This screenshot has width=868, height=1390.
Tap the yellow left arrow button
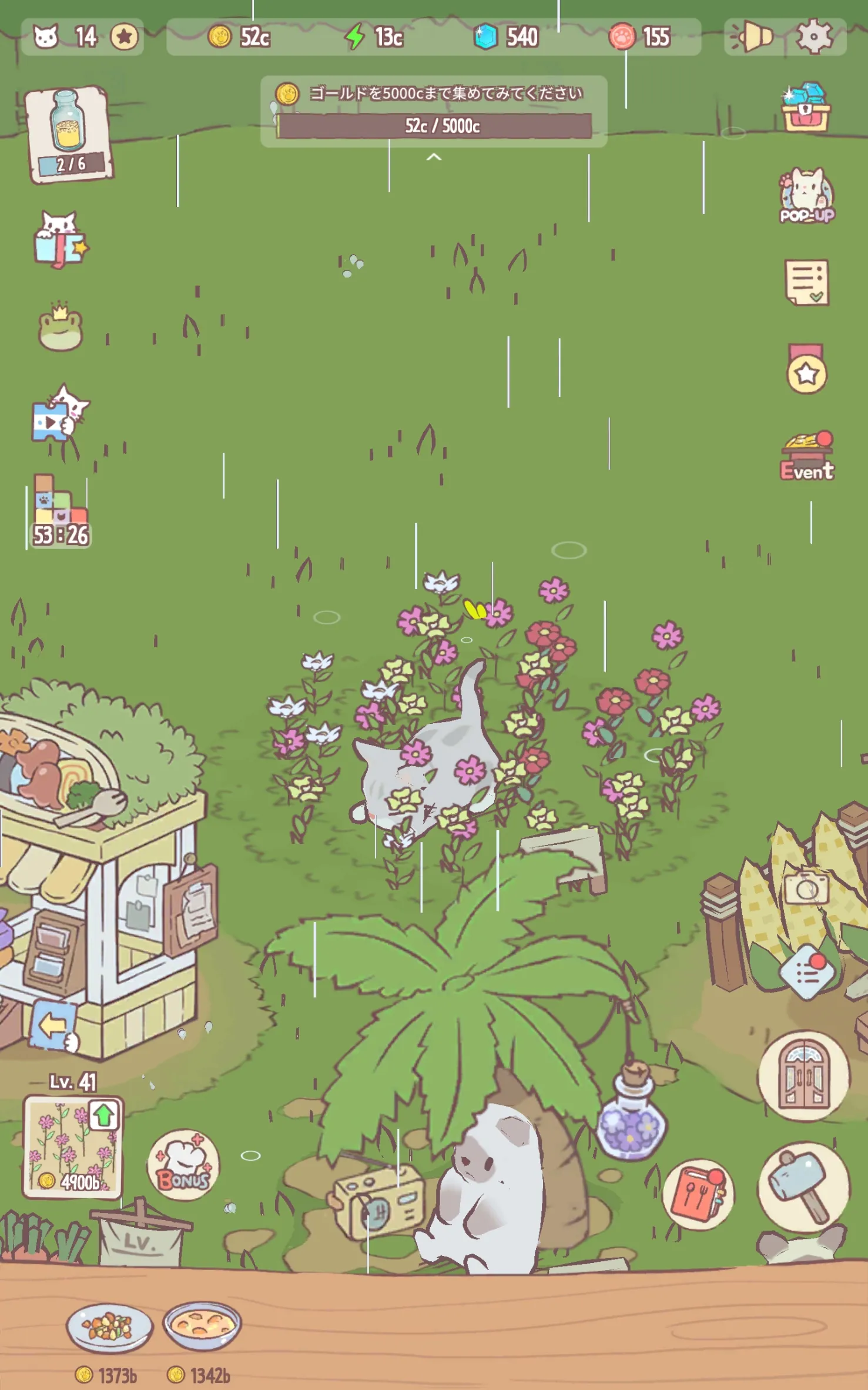click(x=54, y=1026)
